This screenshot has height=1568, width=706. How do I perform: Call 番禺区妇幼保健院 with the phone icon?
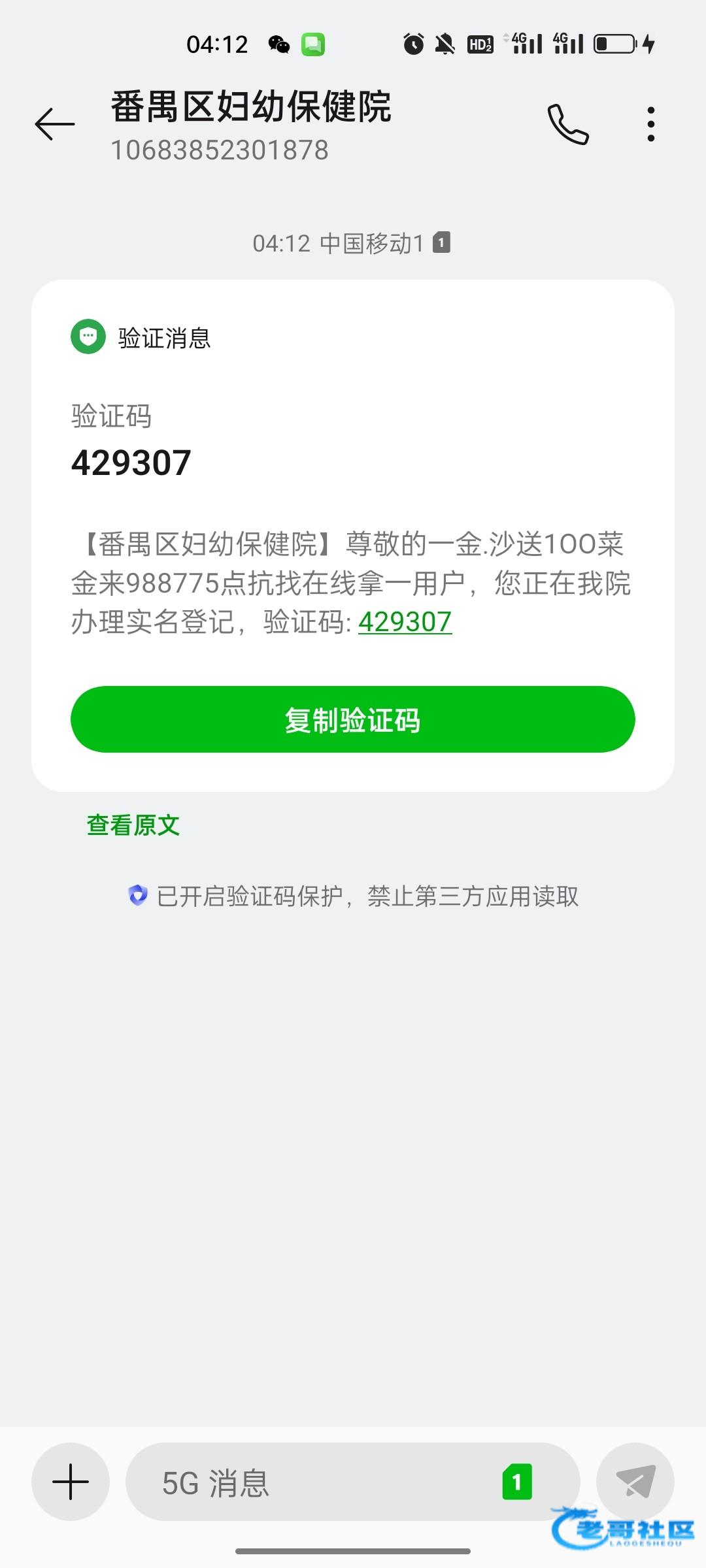(567, 124)
